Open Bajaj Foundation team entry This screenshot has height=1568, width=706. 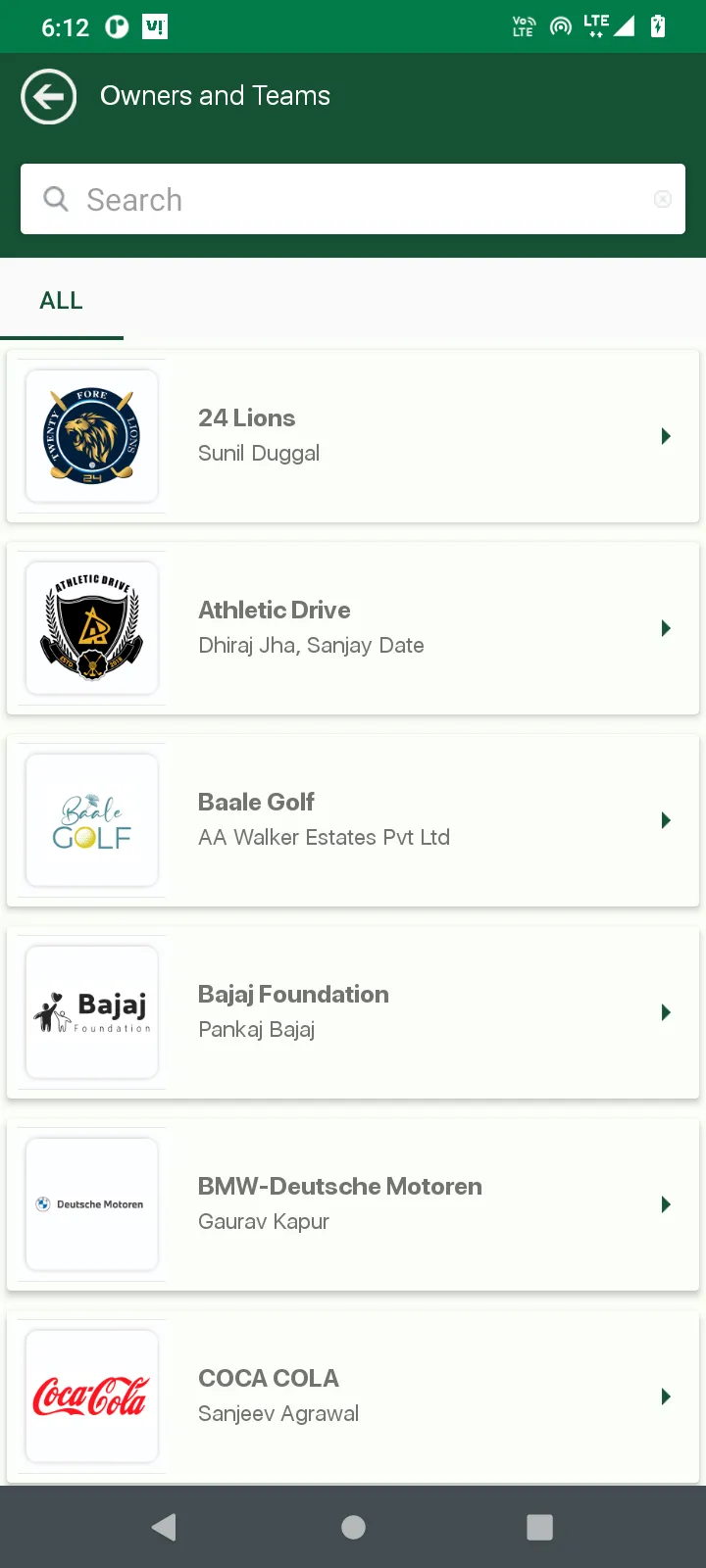tap(353, 1012)
